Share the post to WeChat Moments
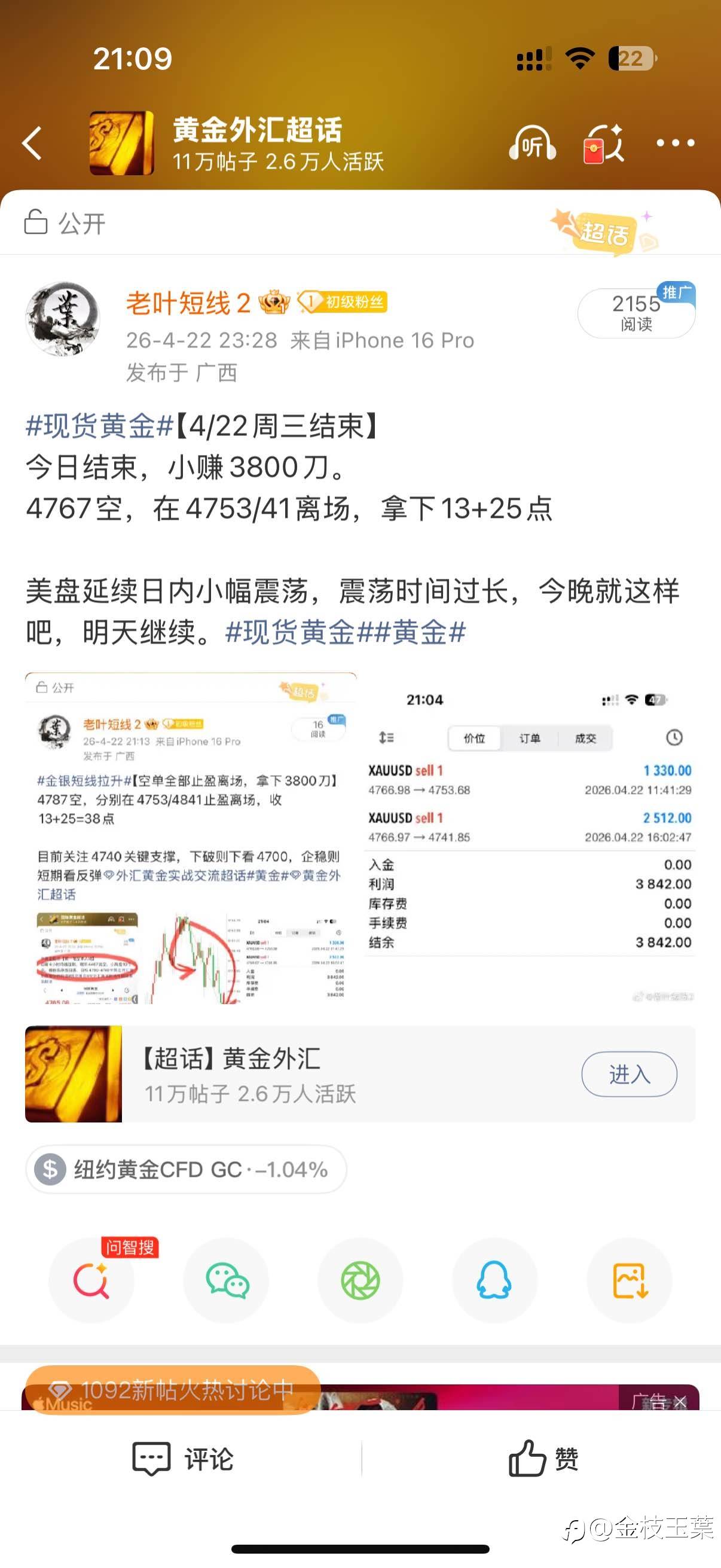 [x=360, y=1281]
